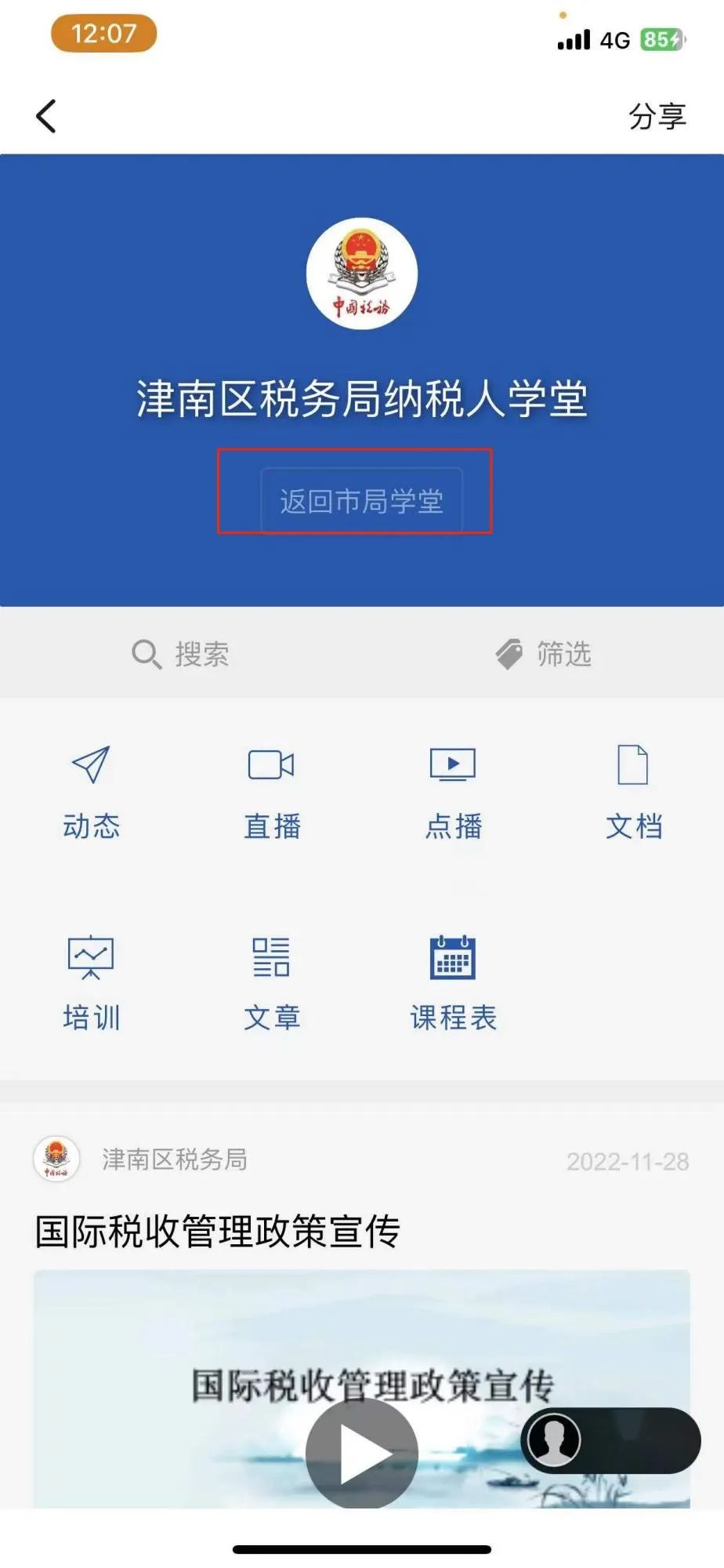This screenshot has width=724, height=1568.
Task: Go back using the top-left arrow
Action: 46,116
